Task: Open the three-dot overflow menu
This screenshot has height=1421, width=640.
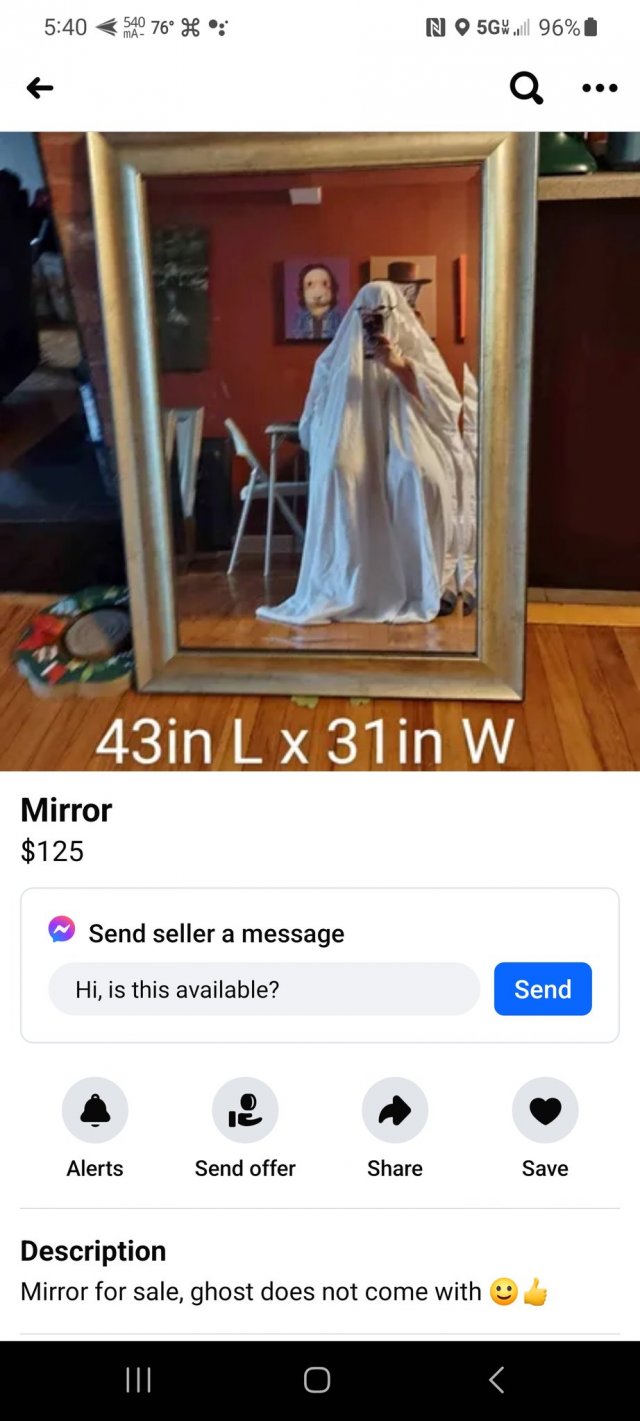Action: (x=599, y=89)
